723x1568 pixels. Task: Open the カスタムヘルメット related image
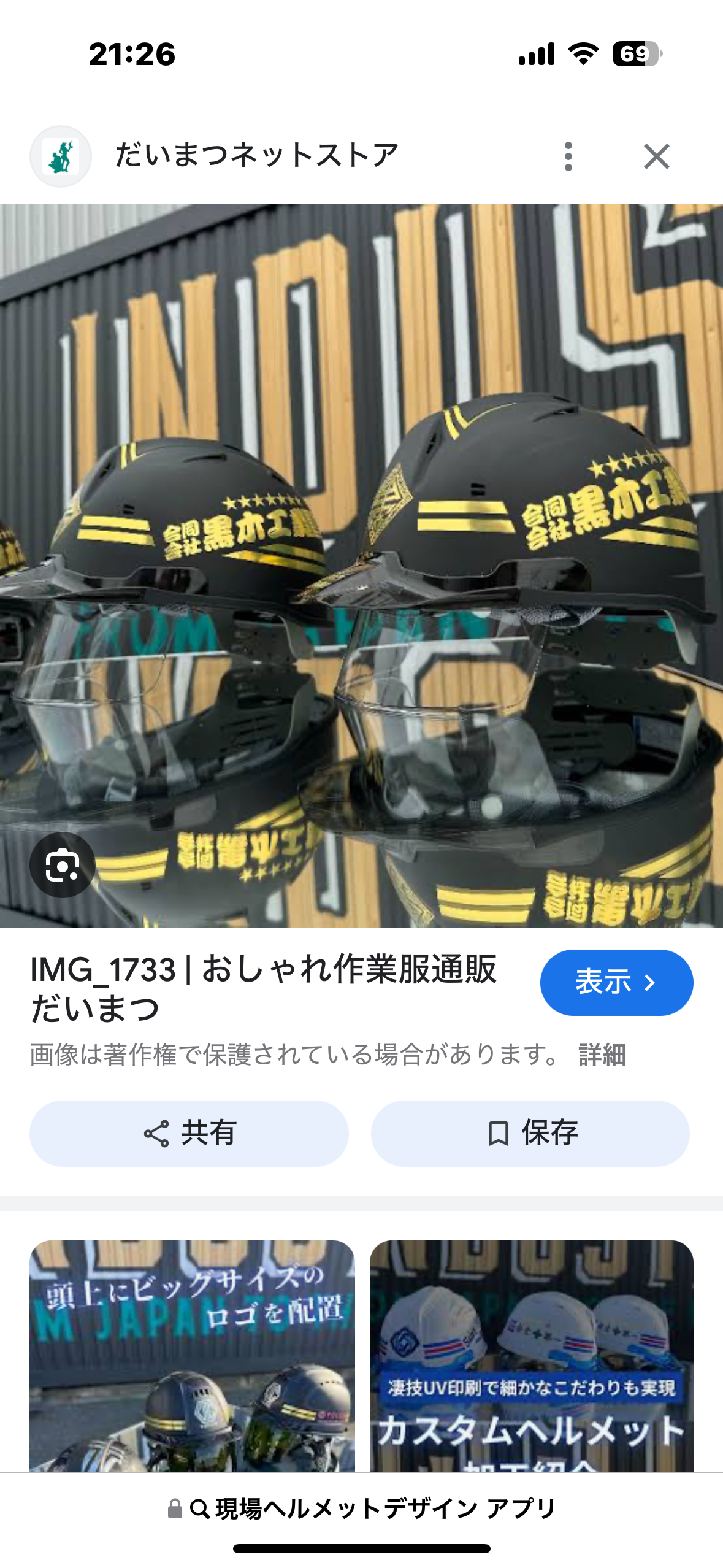point(532,1356)
